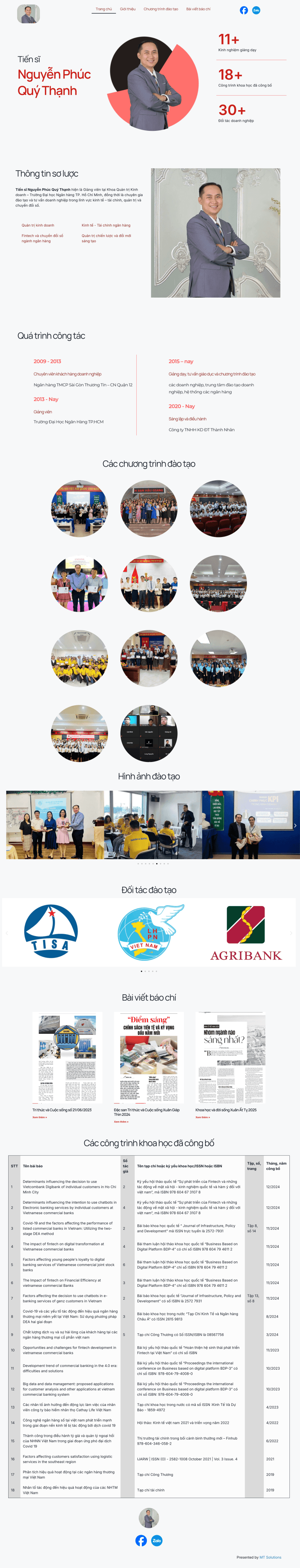Tap Xem thêm under Đặc san Xuân Giáp Thìn 2024
Image resolution: width=300 pixels, height=1568 pixels.
pyautogui.click(x=120, y=1121)
